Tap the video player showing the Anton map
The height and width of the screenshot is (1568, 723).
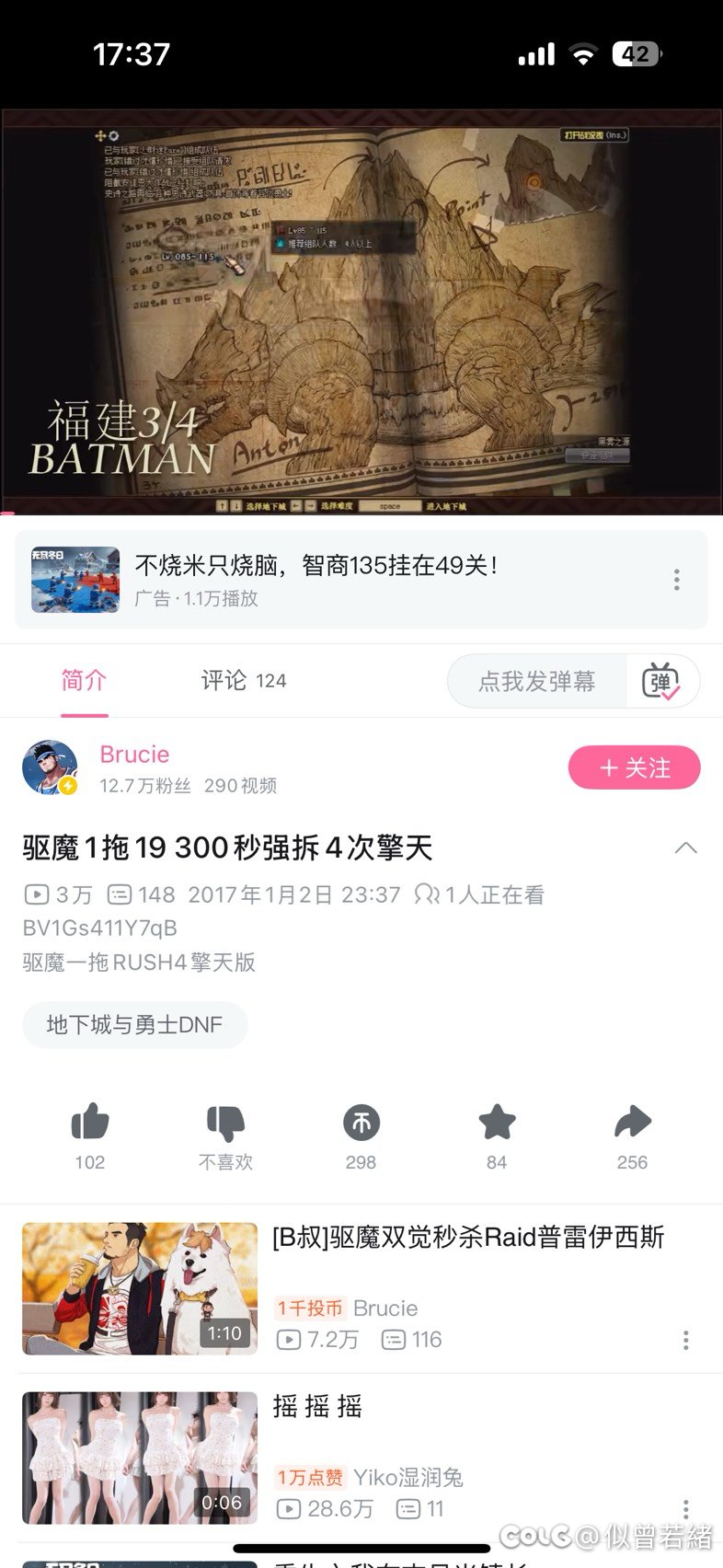point(361,311)
